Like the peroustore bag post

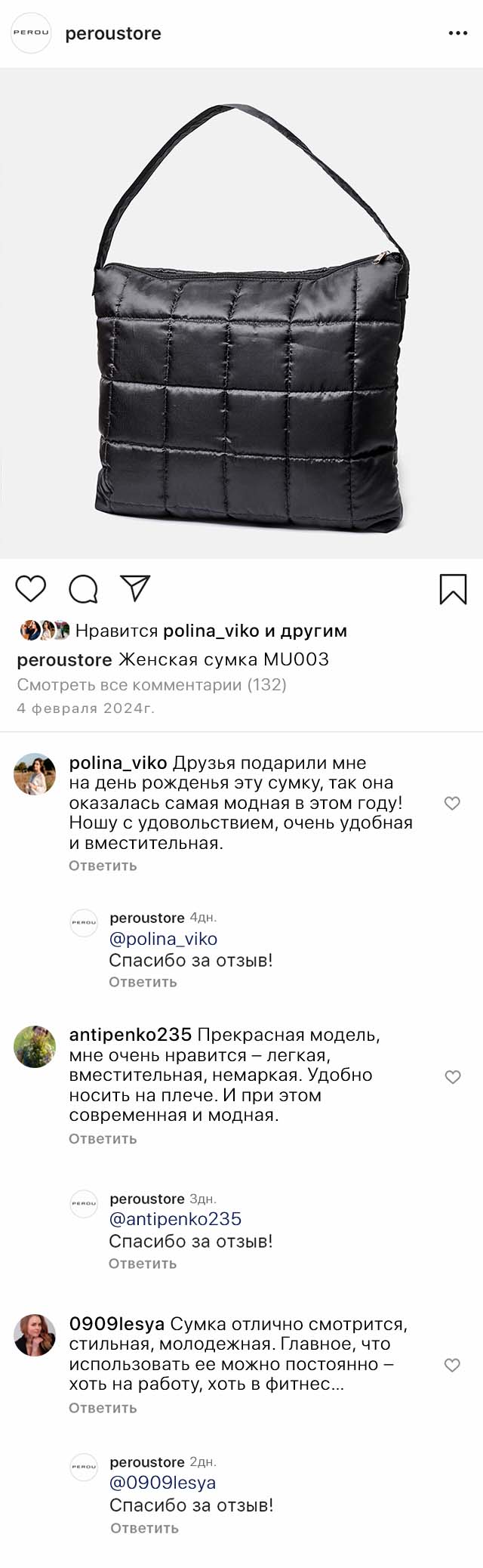point(31,588)
